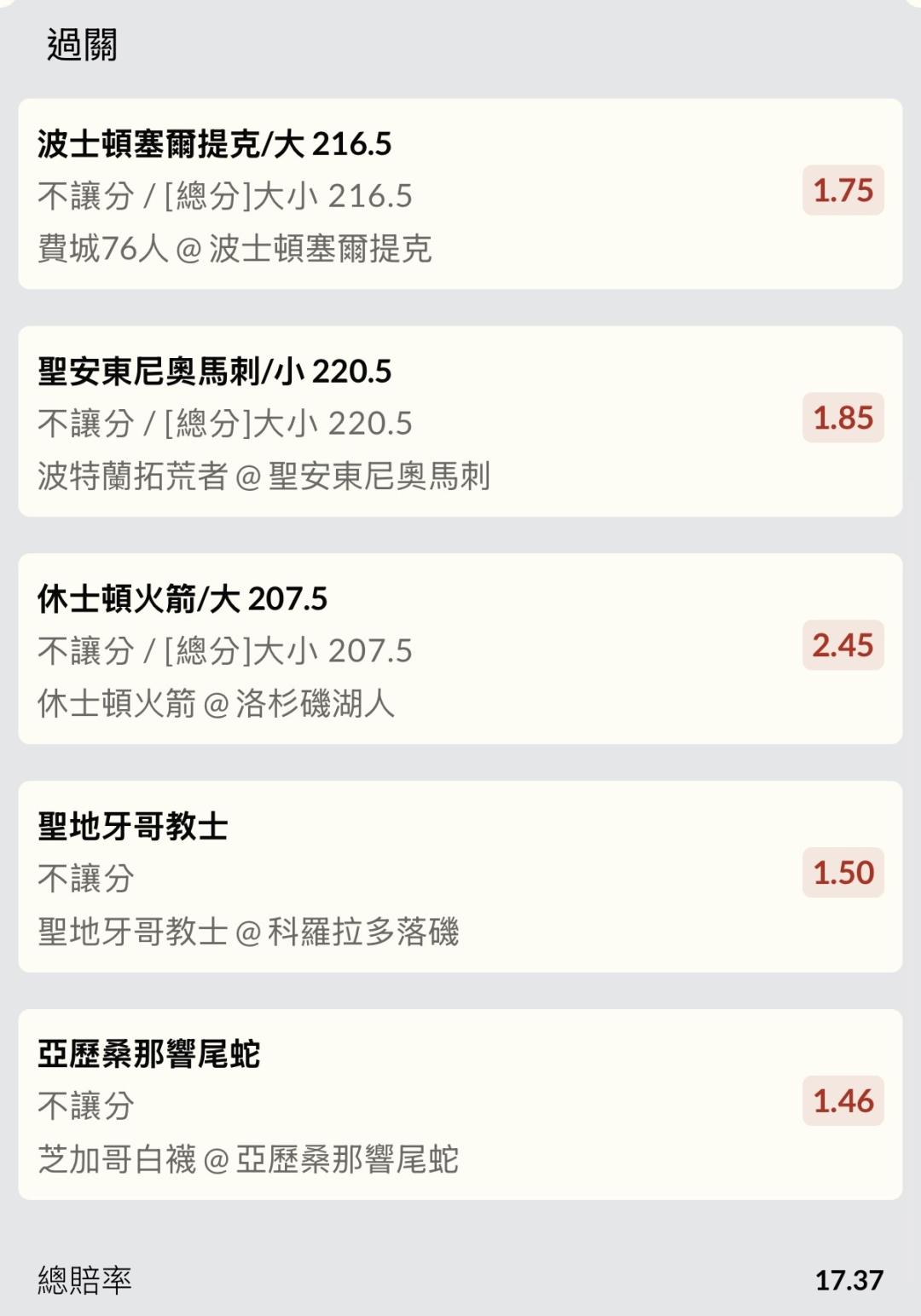View the 休士頓火箭/大 207.5 selection
This screenshot has height=1316, width=921.
click(460, 649)
